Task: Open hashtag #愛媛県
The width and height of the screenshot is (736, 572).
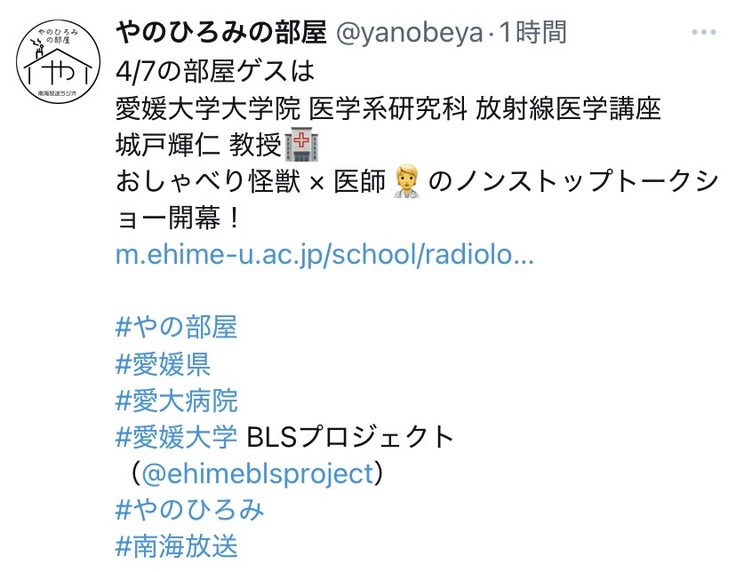Action: click(163, 364)
